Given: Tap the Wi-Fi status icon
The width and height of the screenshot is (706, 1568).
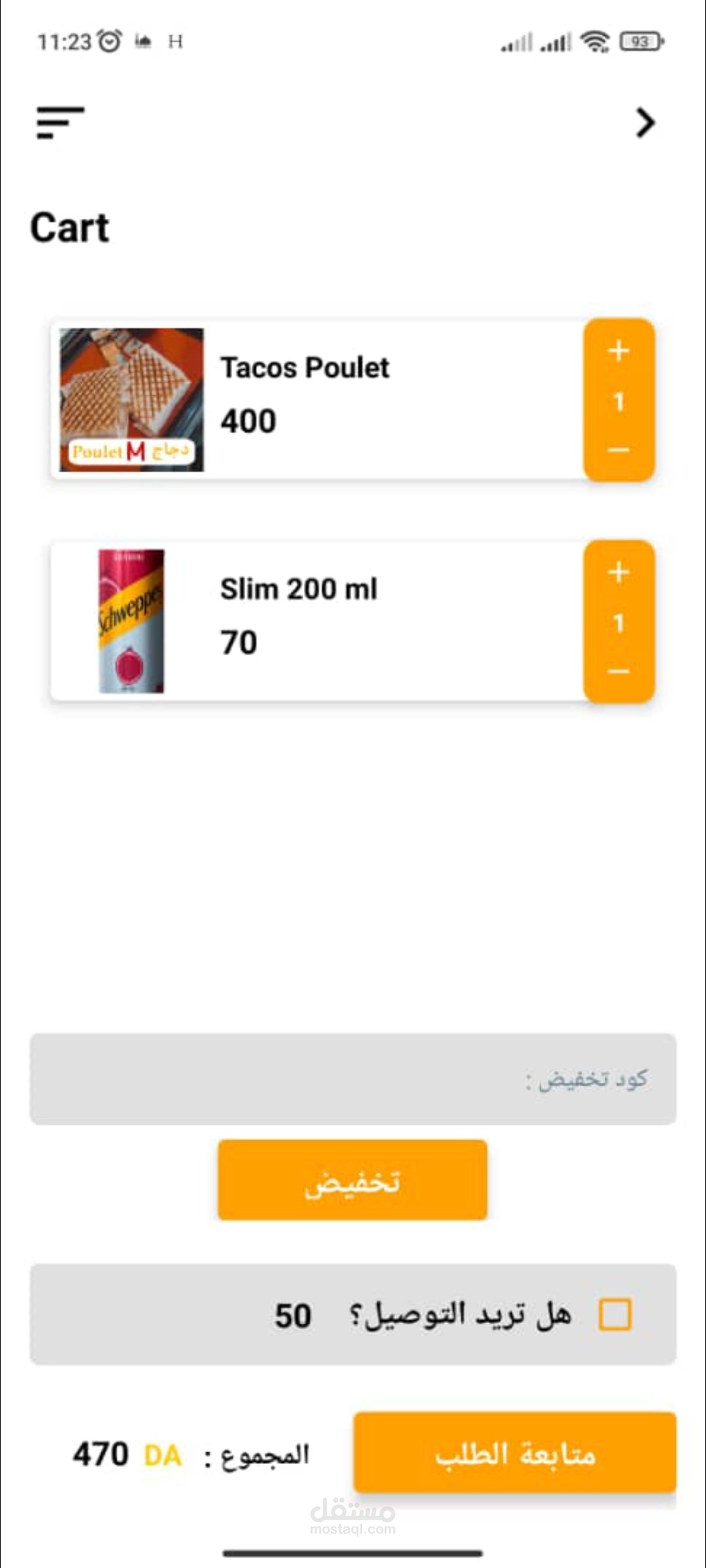Looking at the screenshot, I should point(594,41).
